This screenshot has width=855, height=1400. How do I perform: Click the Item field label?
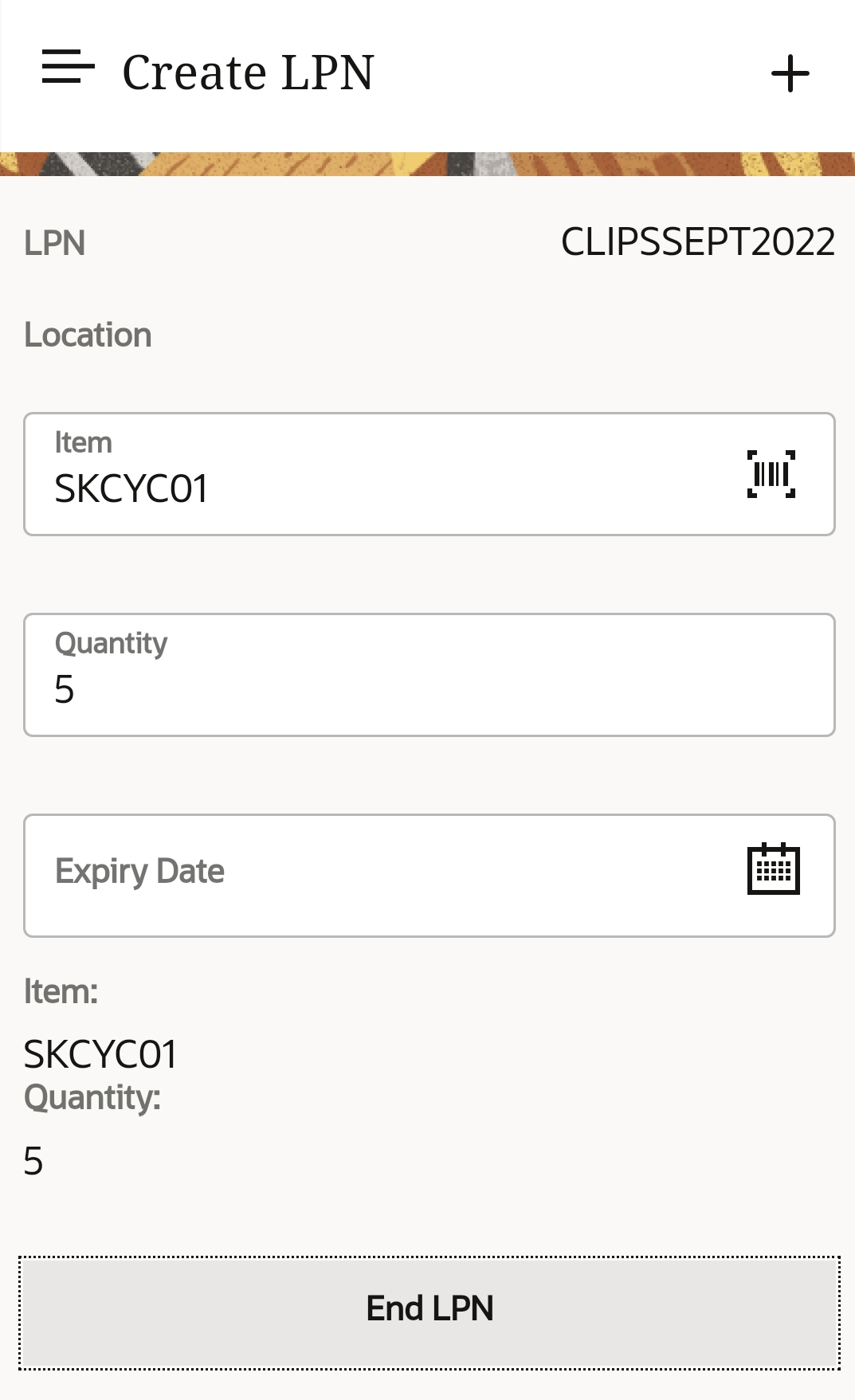pos(83,441)
